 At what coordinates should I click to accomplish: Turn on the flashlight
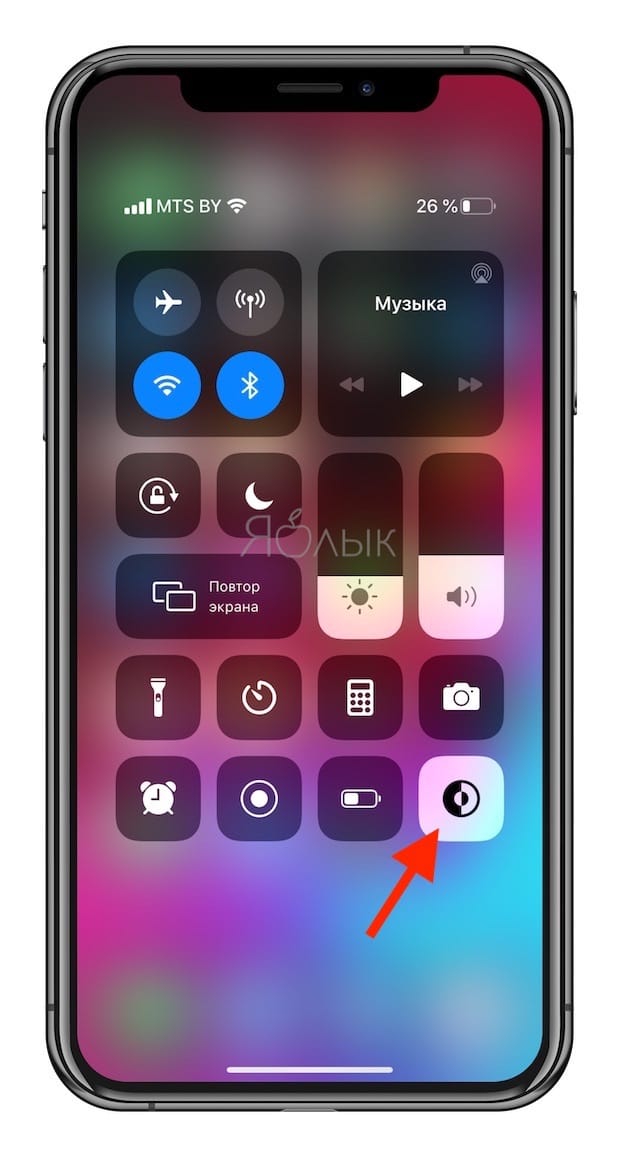pos(158,698)
